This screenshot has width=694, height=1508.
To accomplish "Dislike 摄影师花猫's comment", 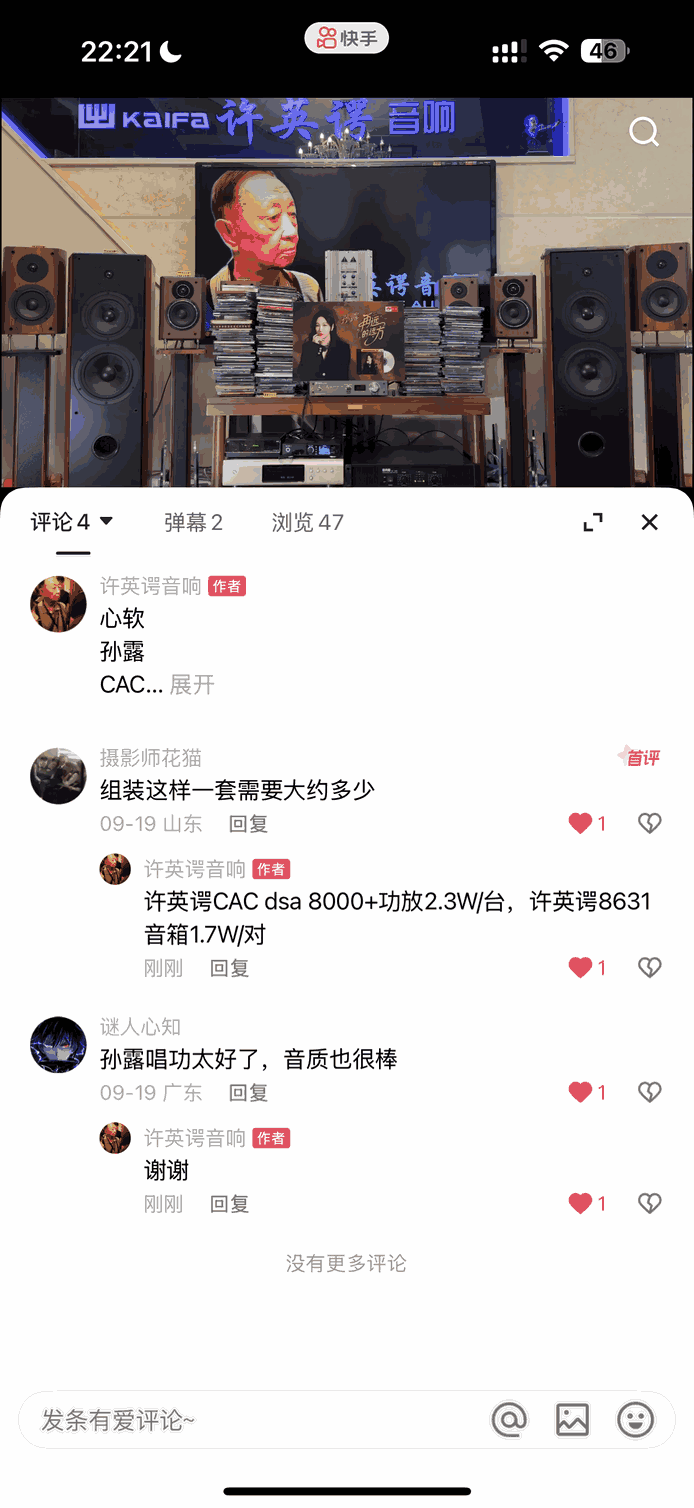I will 650,823.
